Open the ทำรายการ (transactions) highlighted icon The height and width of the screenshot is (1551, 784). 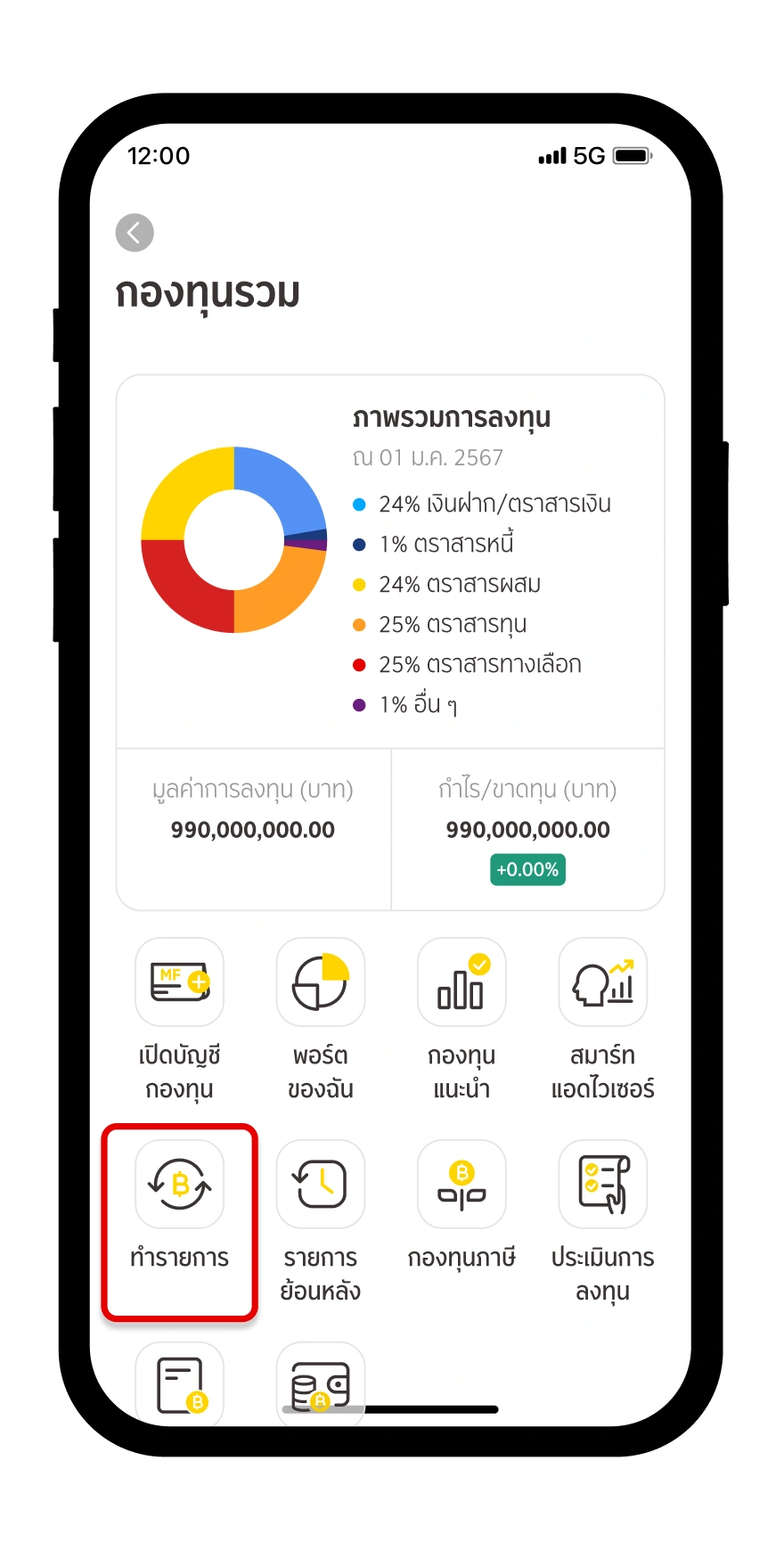(x=178, y=1185)
